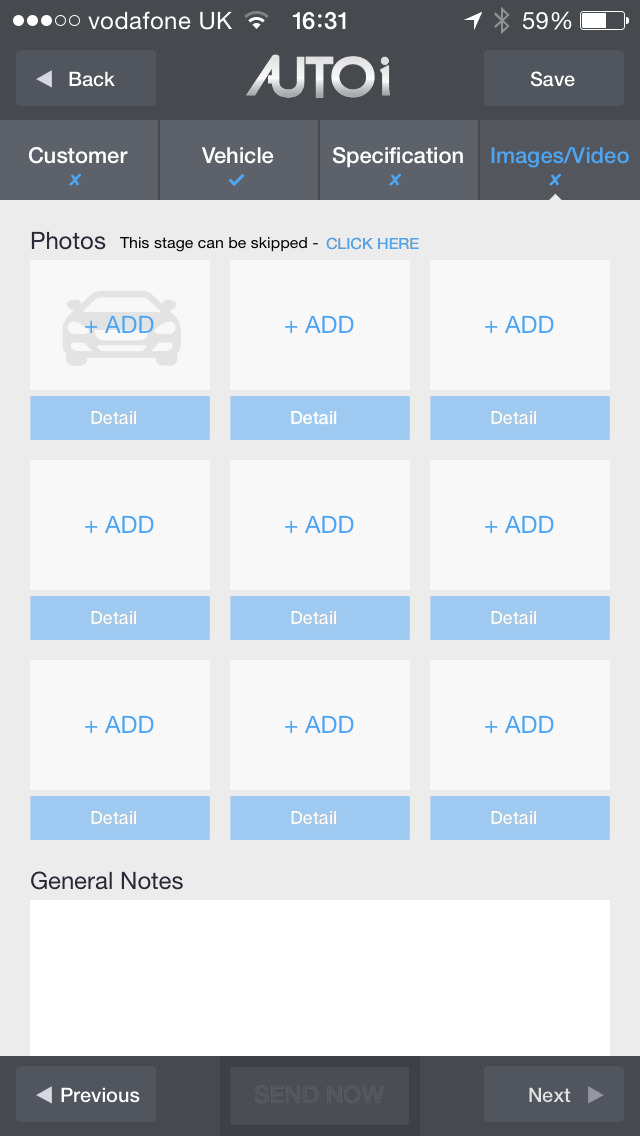Go back using the Back button
Viewport: 640px width, 1136px height.
(x=86, y=78)
